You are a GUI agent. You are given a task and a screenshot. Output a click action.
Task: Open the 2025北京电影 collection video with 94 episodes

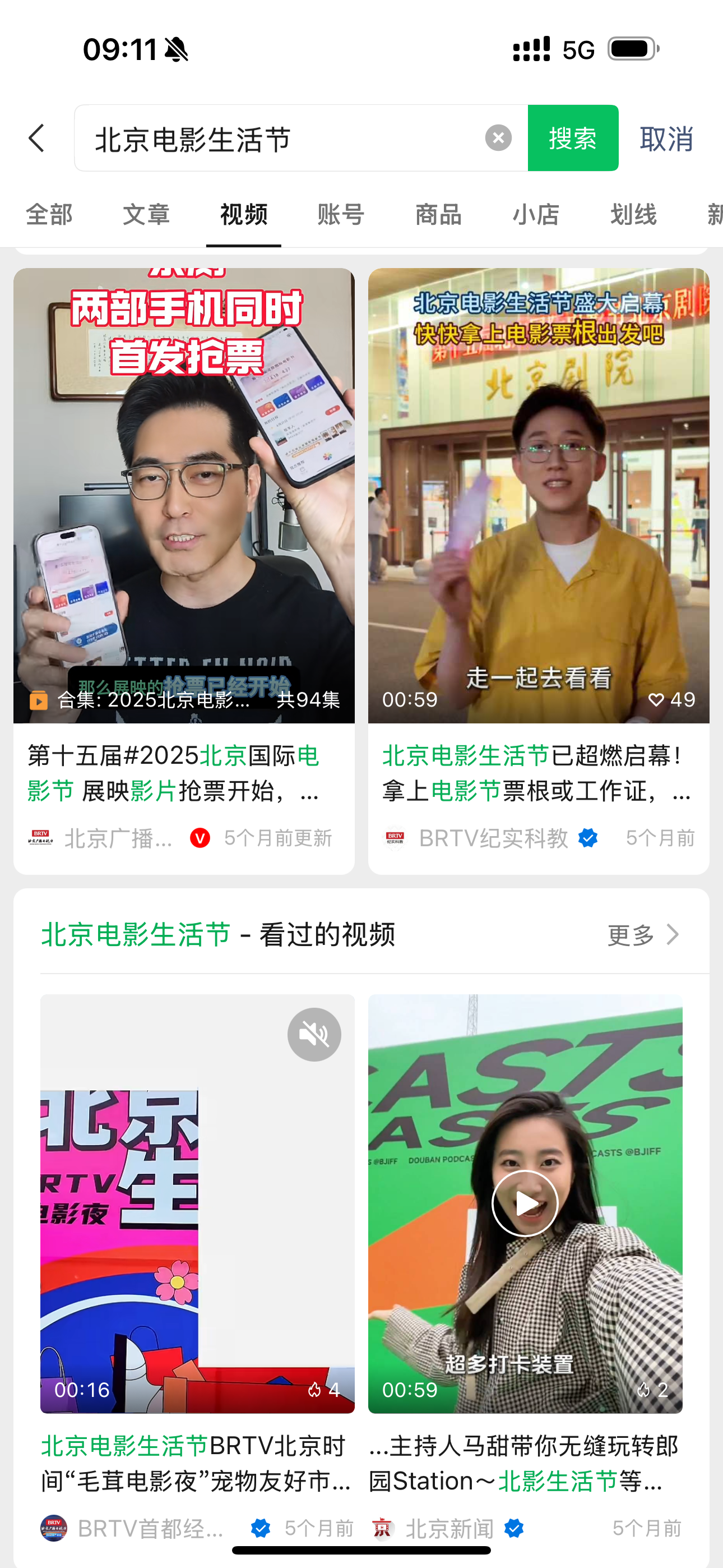click(184, 496)
